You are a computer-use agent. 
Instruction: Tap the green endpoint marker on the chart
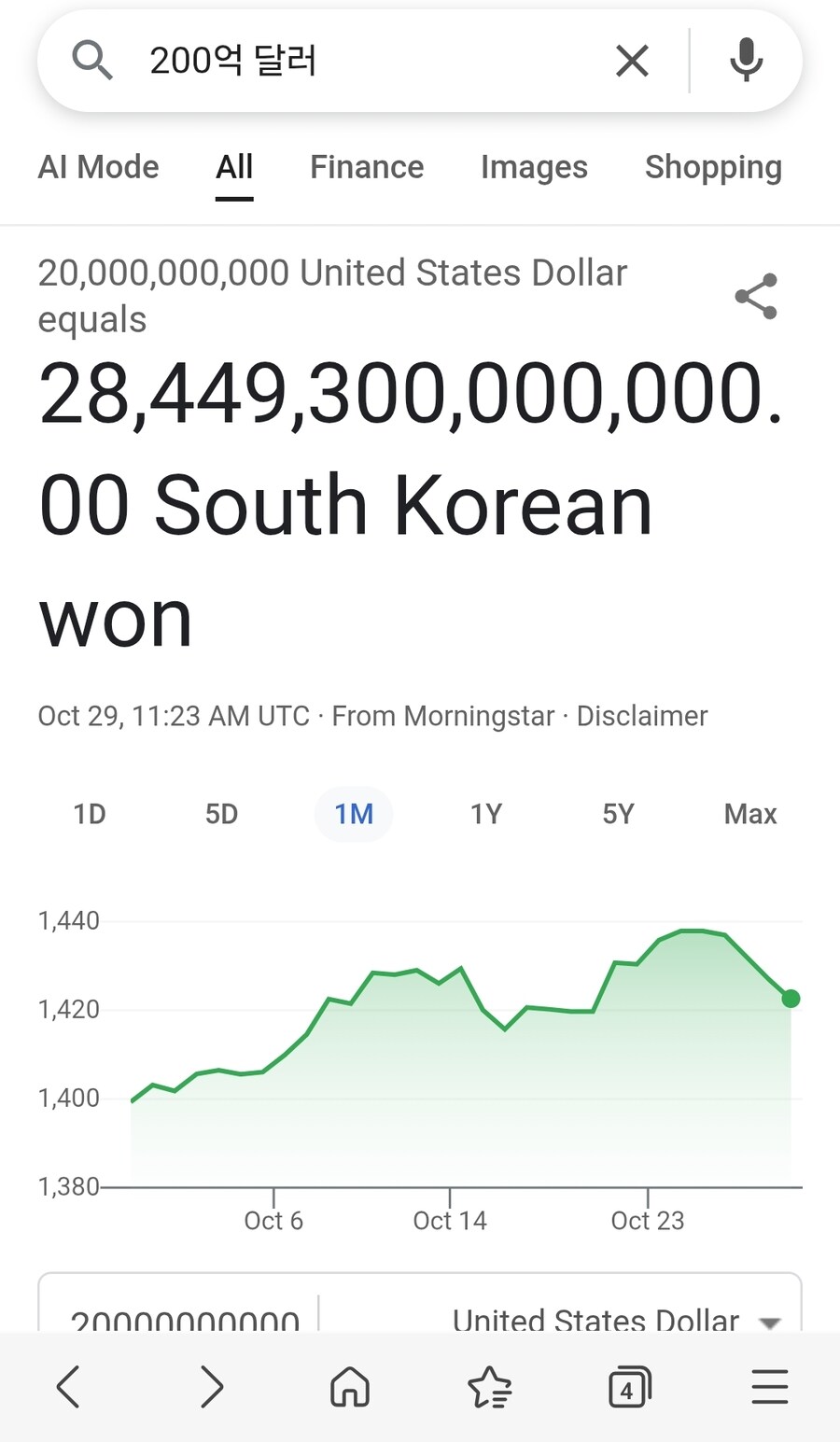791,999
